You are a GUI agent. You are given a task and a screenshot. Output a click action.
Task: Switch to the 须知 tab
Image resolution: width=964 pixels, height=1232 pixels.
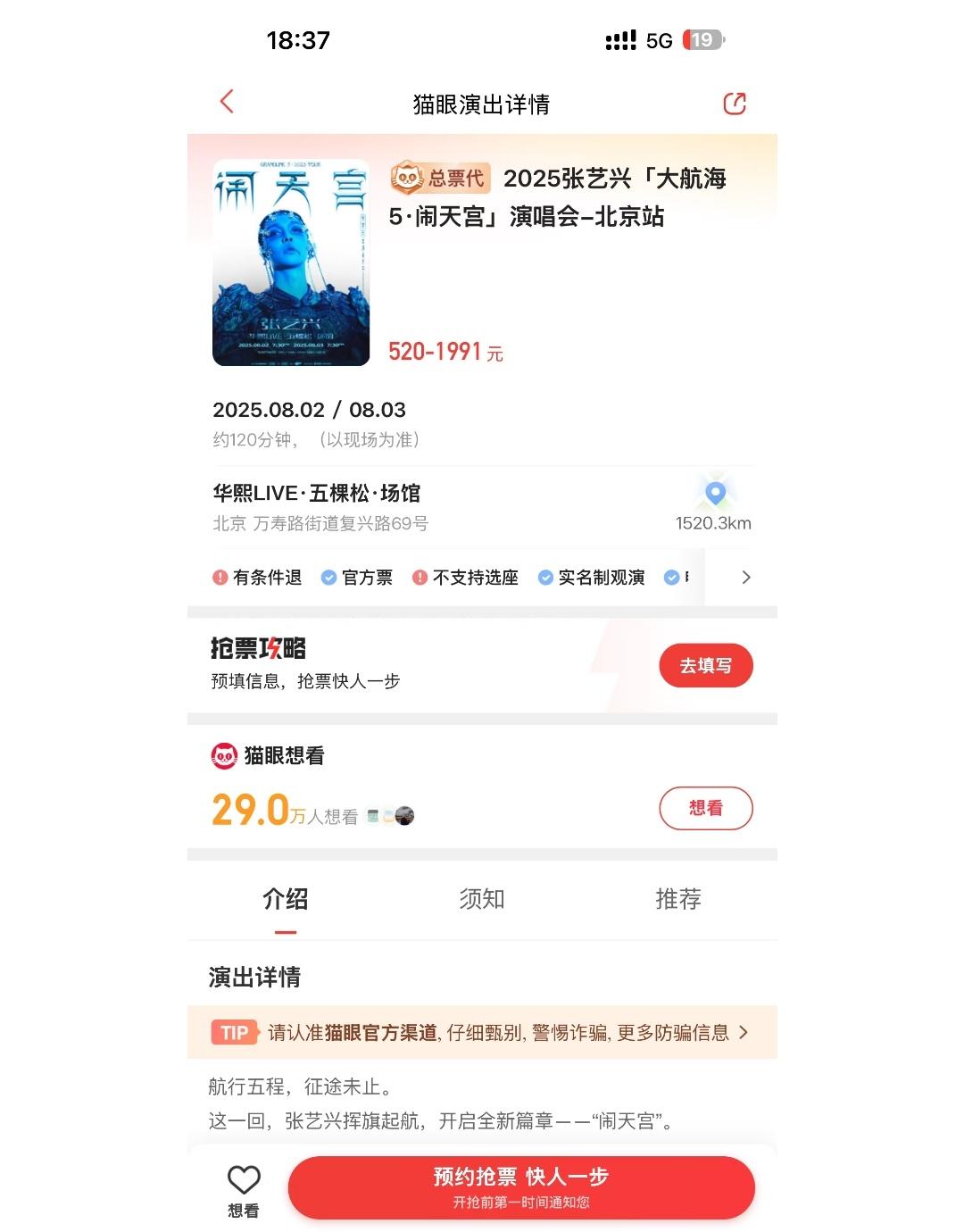click(482, 899)
